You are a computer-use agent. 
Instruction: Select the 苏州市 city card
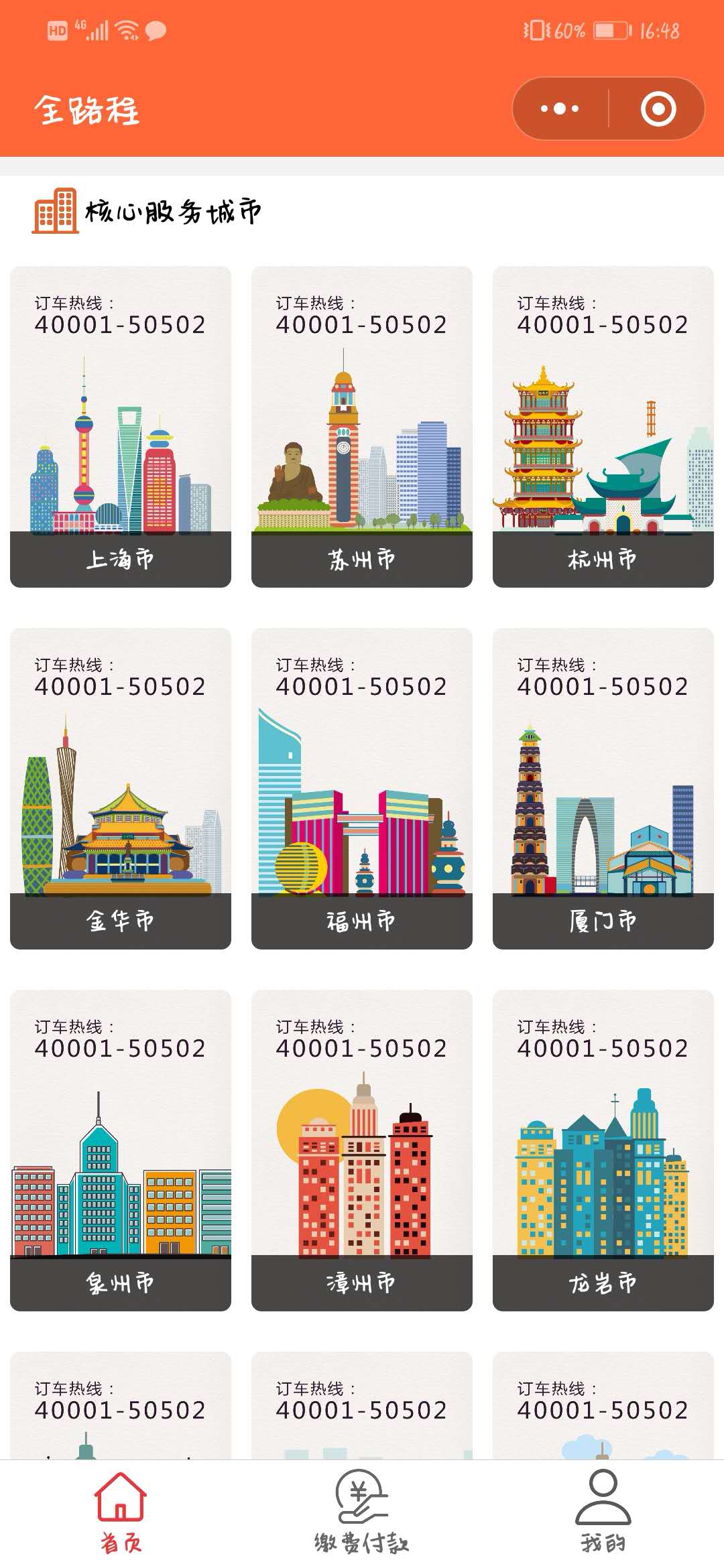coord(362,427)
